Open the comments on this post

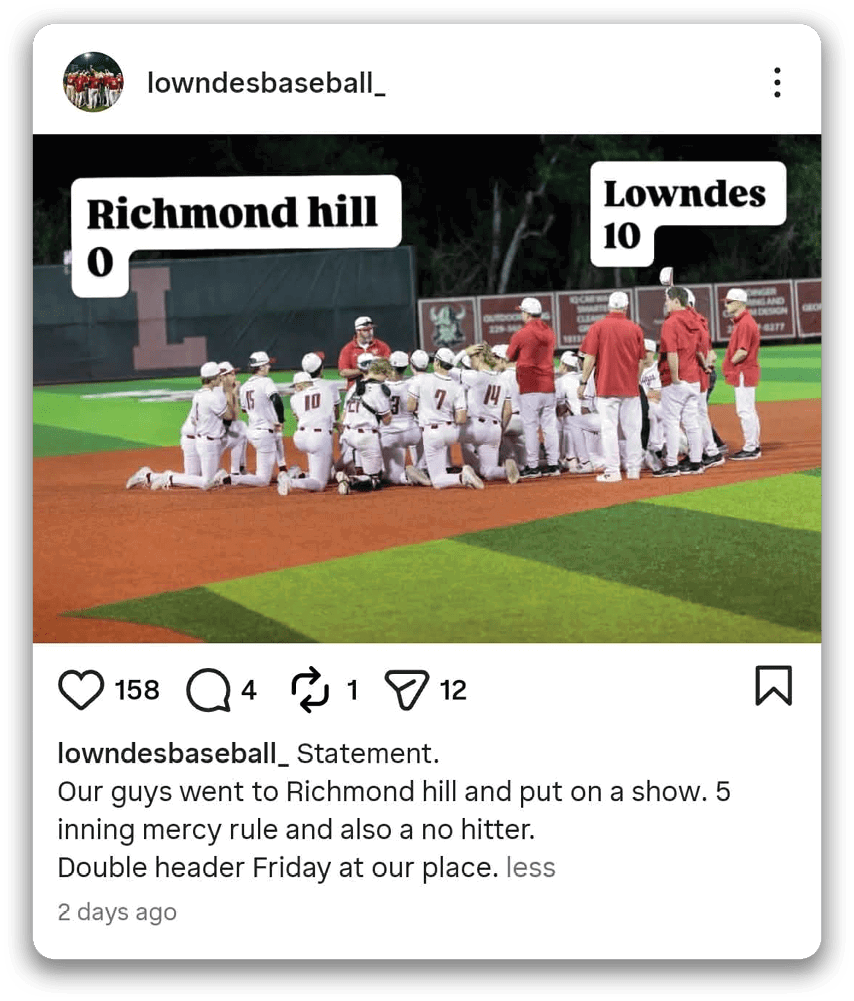point(208,690)
